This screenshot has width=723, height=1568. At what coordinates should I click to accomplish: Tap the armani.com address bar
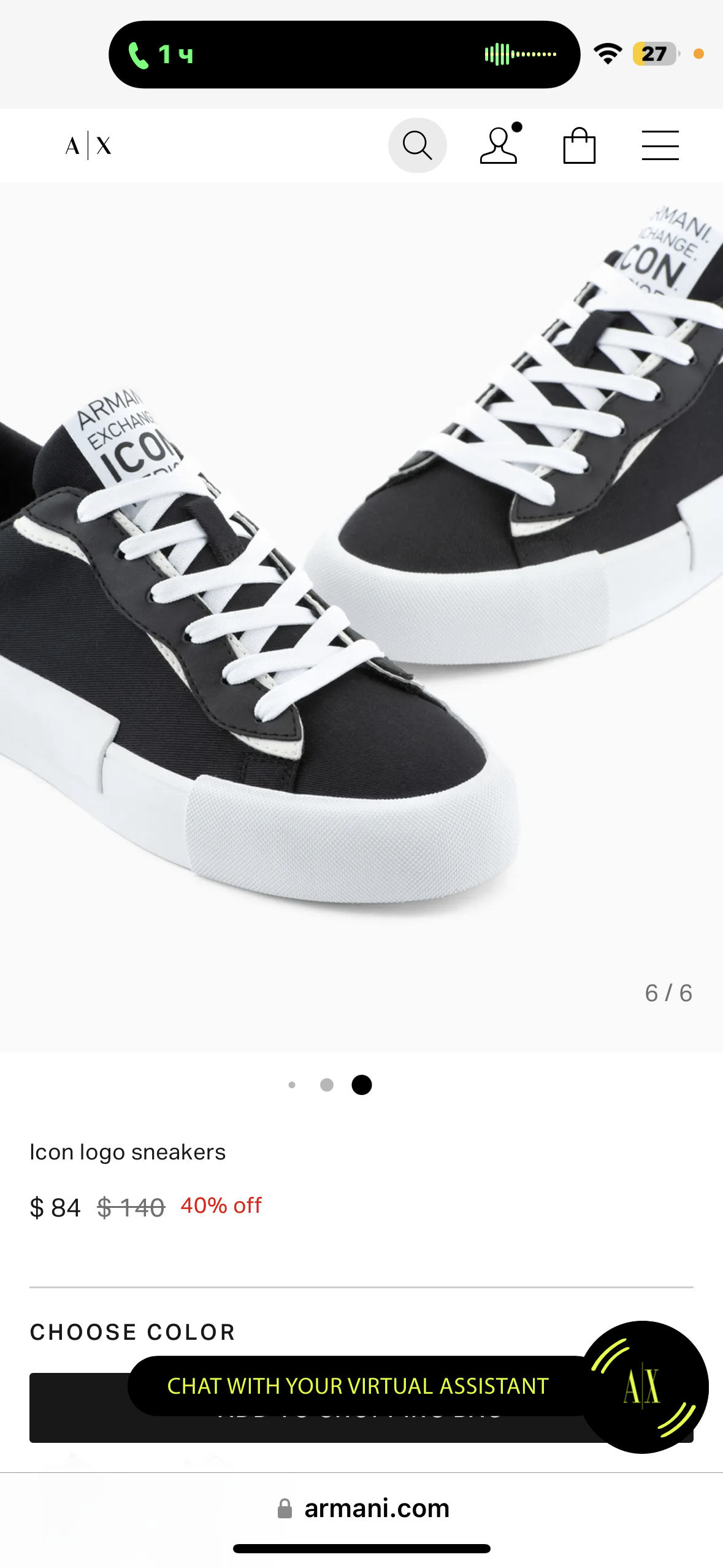[362, 1508]
